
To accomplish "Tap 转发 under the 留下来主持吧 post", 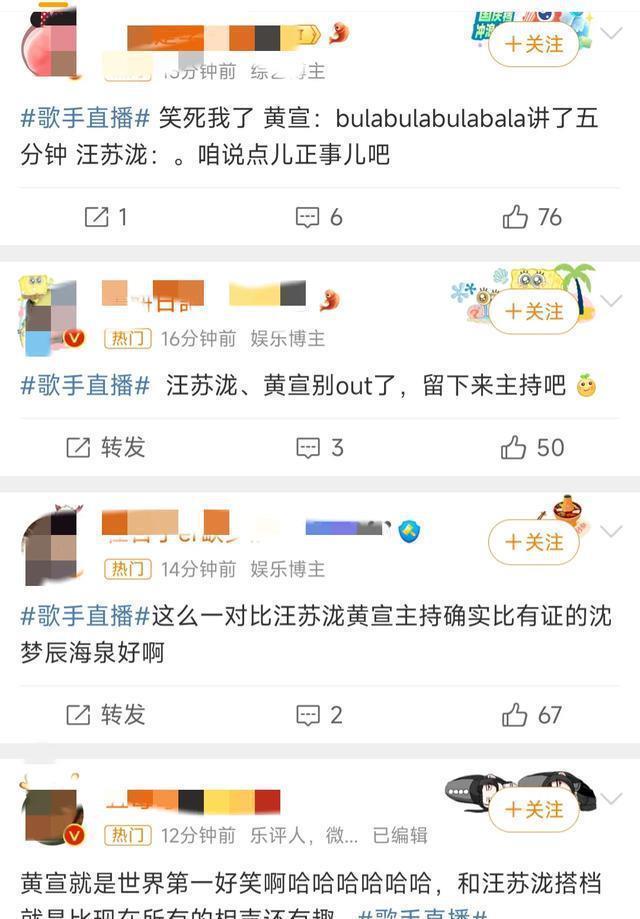I will (105, 447).
